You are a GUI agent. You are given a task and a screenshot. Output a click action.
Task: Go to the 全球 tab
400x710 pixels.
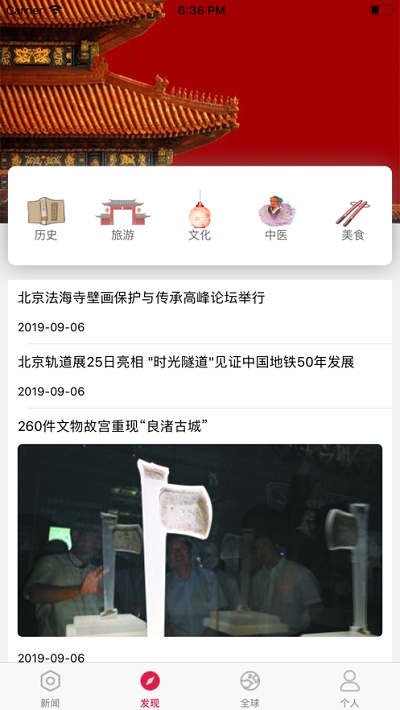click(x=250, y=688)
